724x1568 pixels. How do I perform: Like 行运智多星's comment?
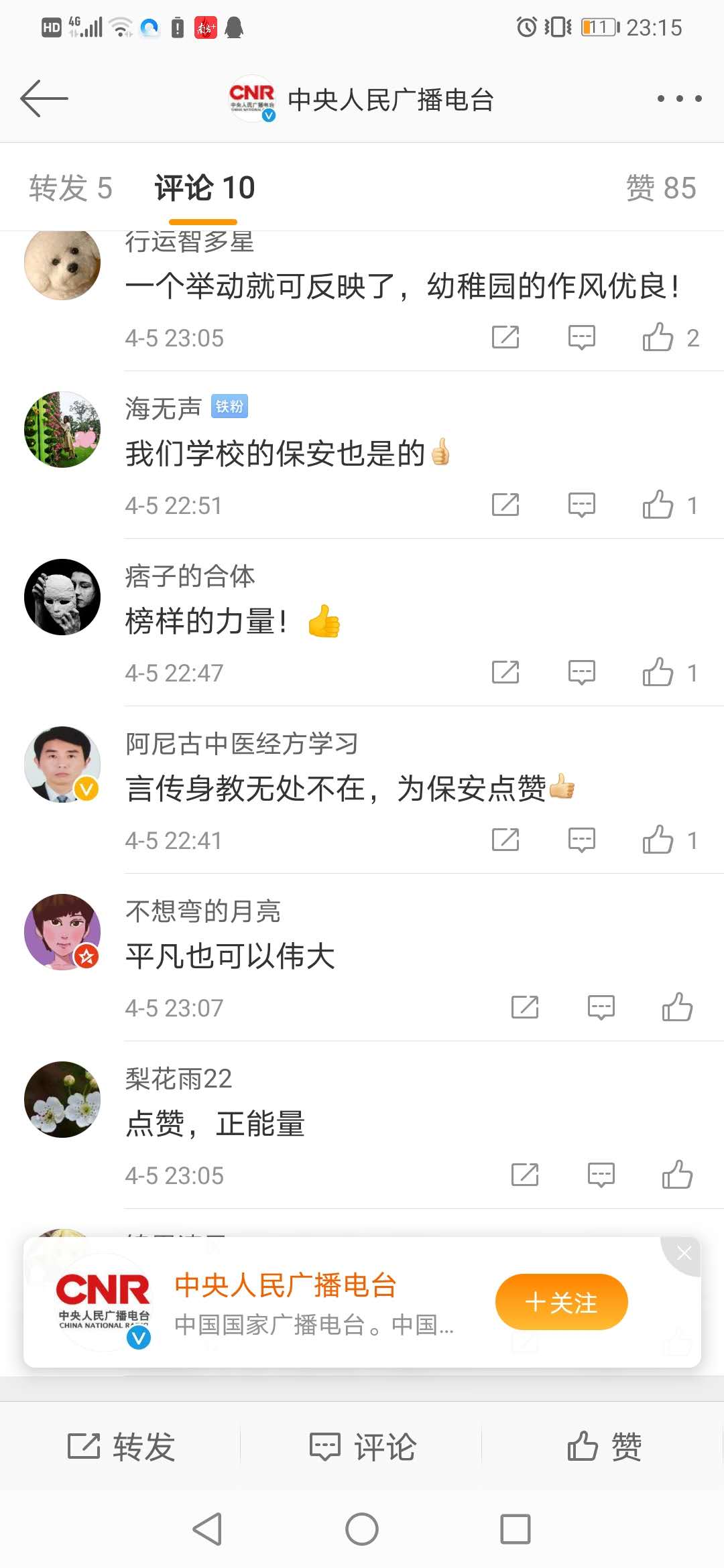658,337
